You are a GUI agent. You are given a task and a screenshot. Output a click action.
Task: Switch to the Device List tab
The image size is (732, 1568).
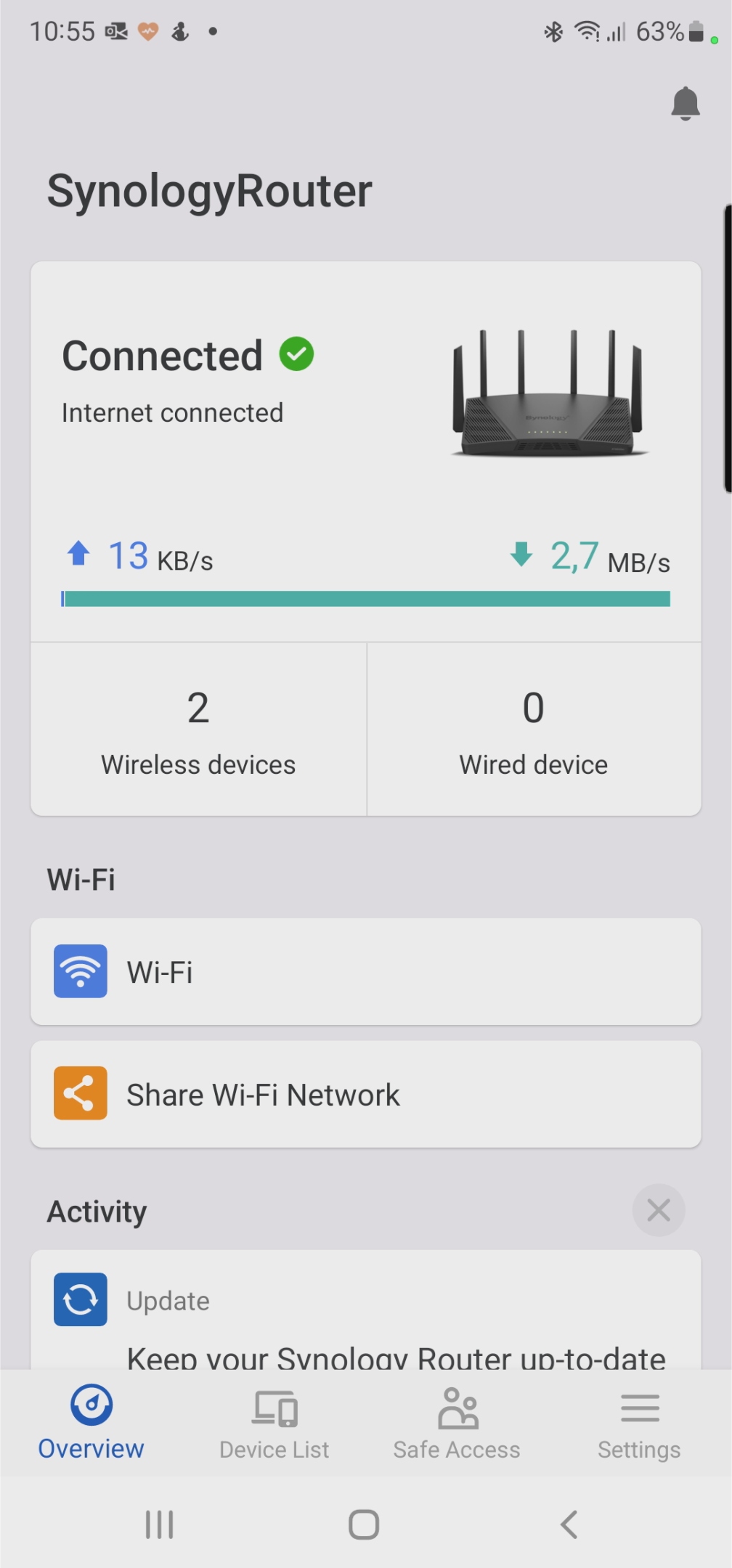point(274,1423)
